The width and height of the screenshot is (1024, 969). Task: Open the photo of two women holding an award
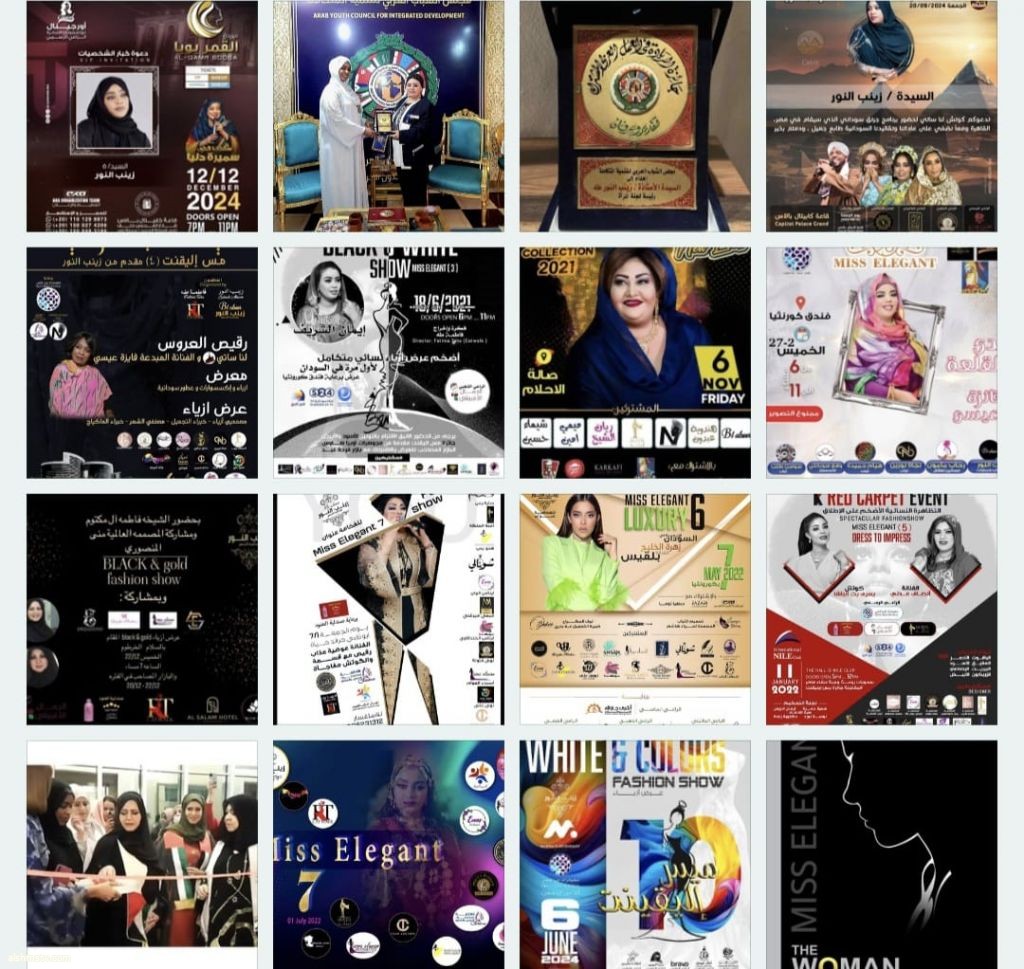[x=388, y=116]
